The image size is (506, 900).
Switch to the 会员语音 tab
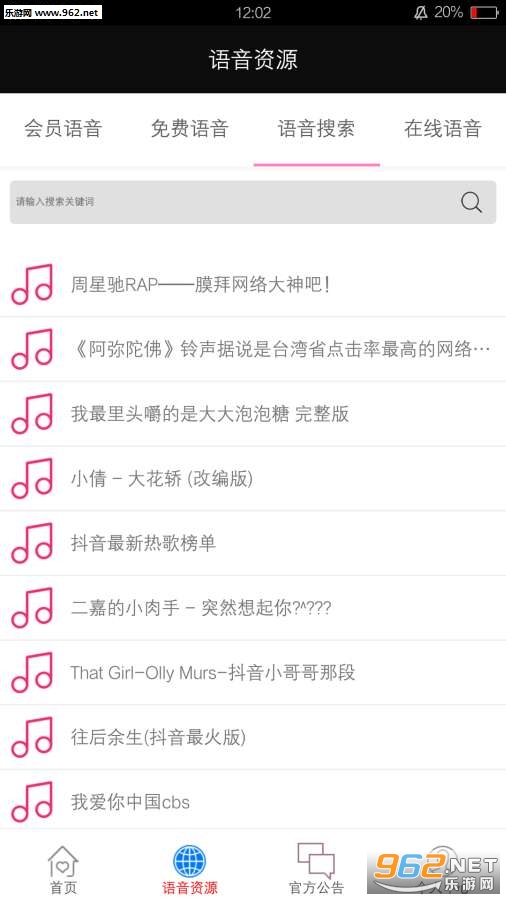(63, 129)
